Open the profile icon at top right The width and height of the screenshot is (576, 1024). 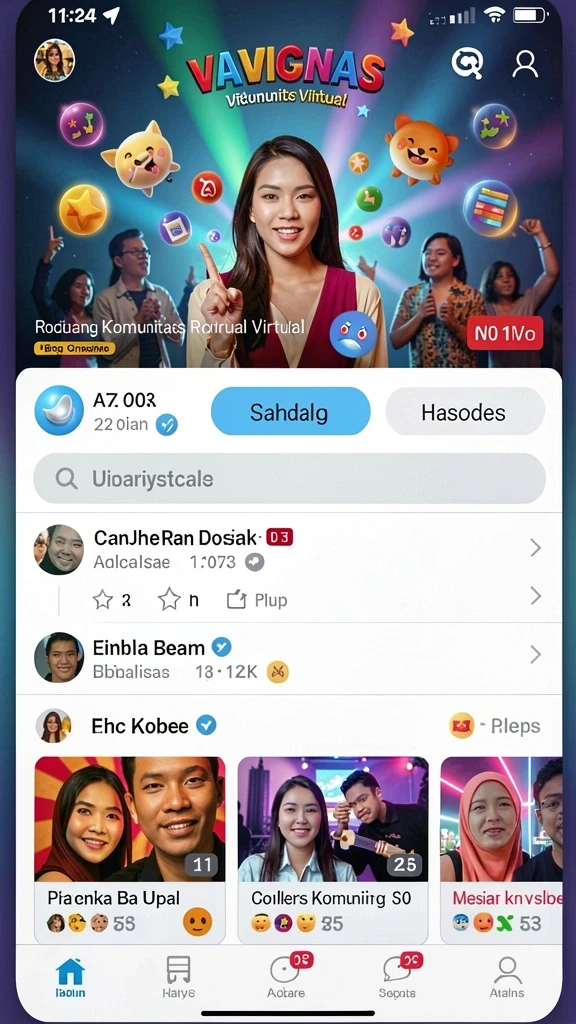[525, 64]
